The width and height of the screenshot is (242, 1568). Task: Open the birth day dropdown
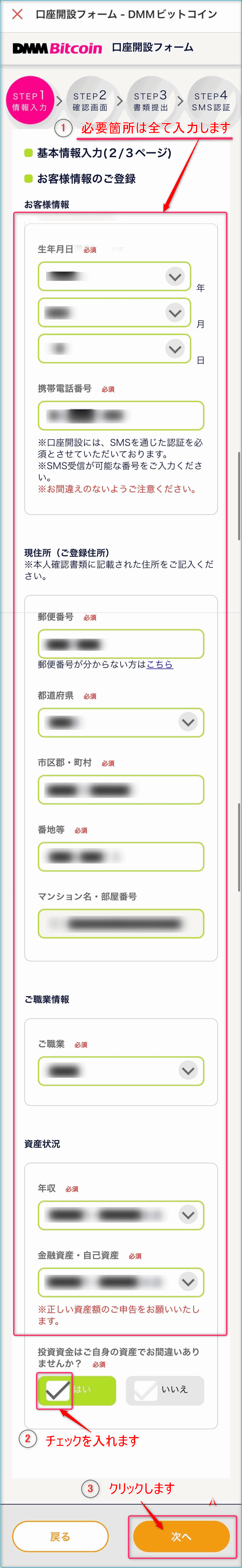point(114,349)
